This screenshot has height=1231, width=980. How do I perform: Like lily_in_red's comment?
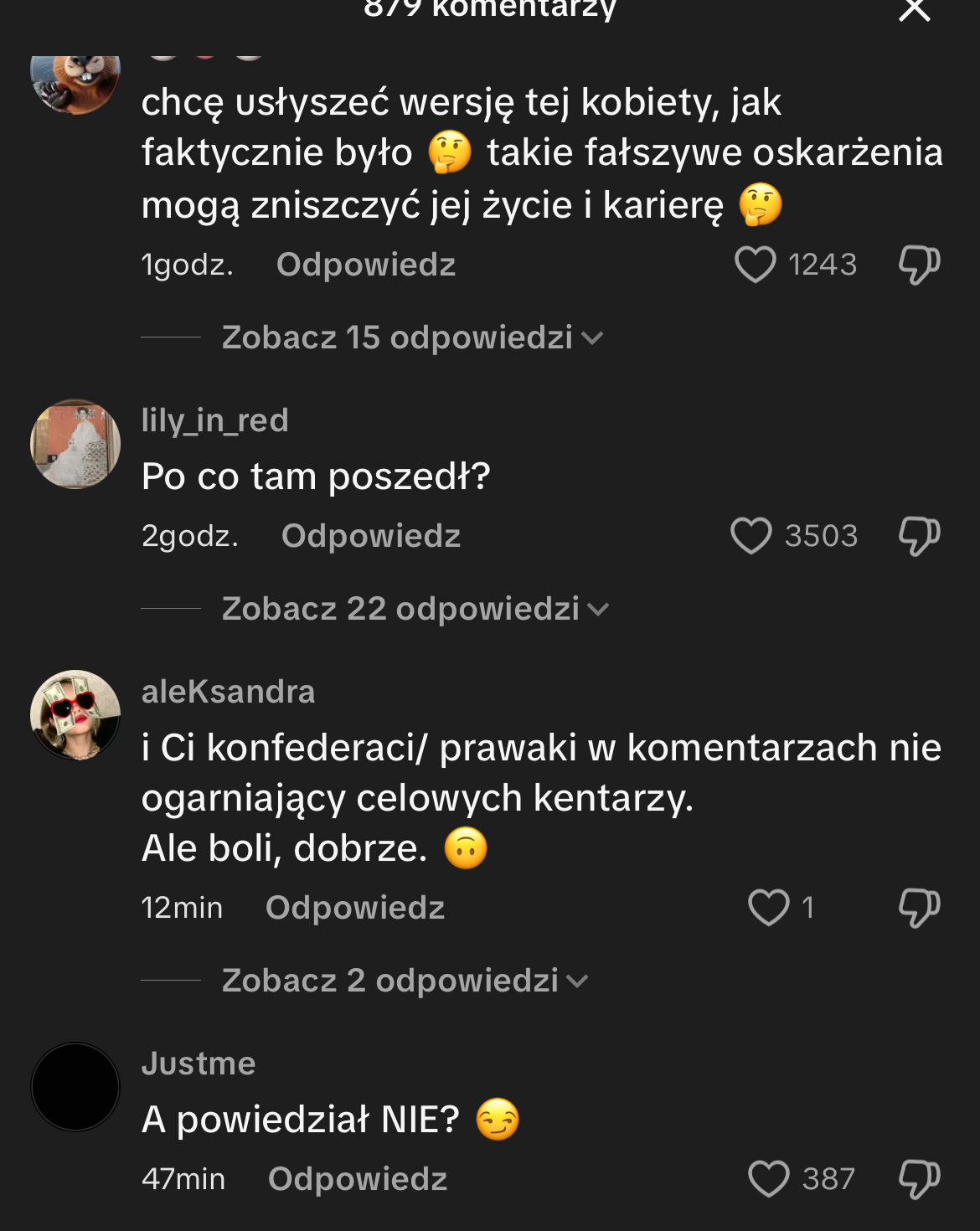(x=750, y=536)
